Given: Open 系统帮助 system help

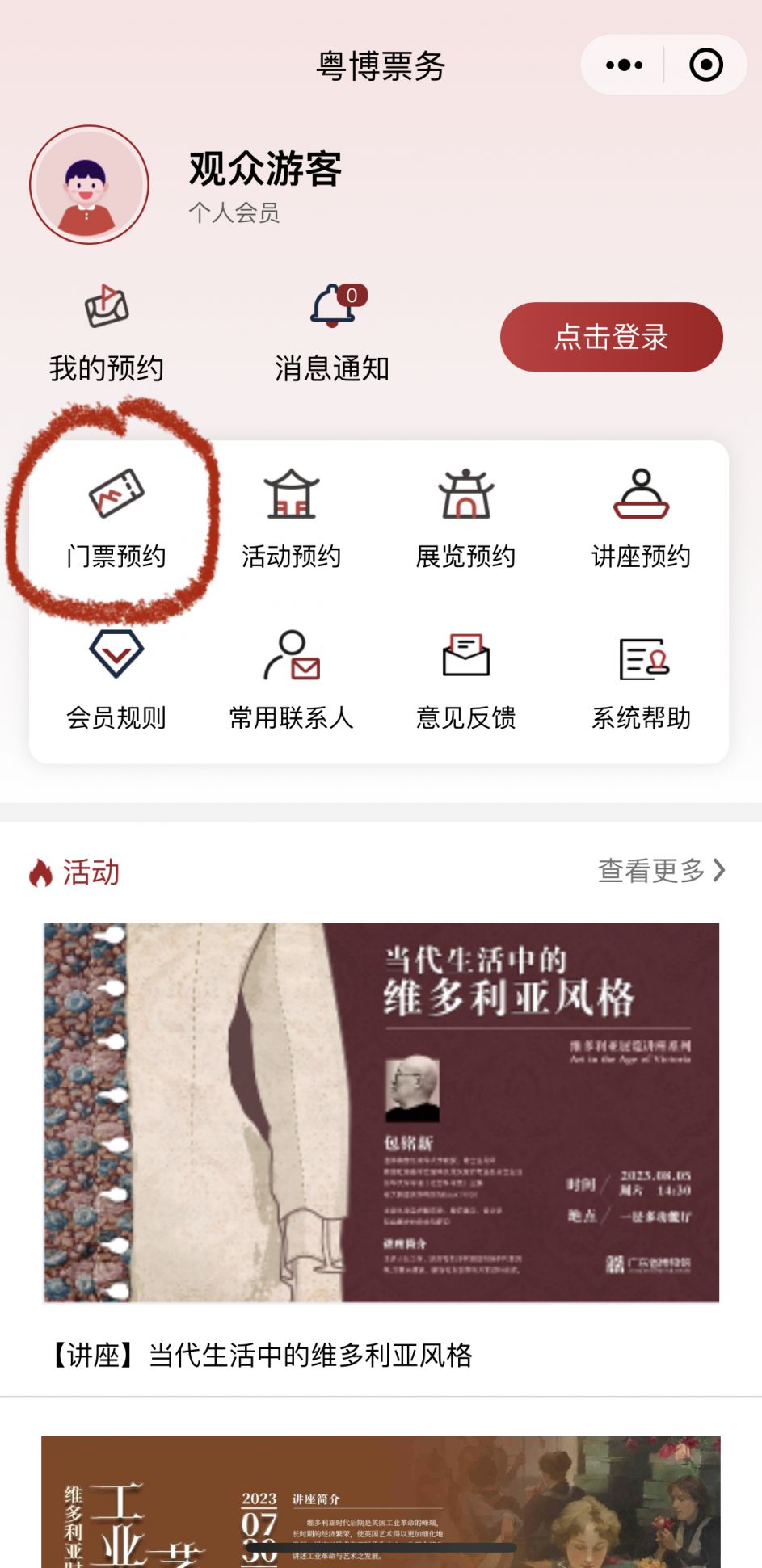Looking at the screenshot, I should click(641, 679).
